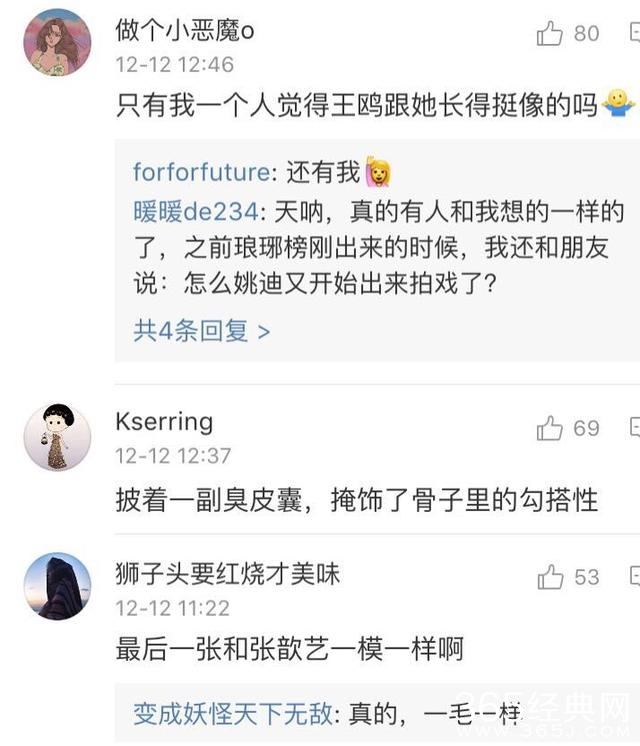Like Kserring's comment
Image resolution: width=640 pixels, height=746 pixels.
[x=550, y=429]
